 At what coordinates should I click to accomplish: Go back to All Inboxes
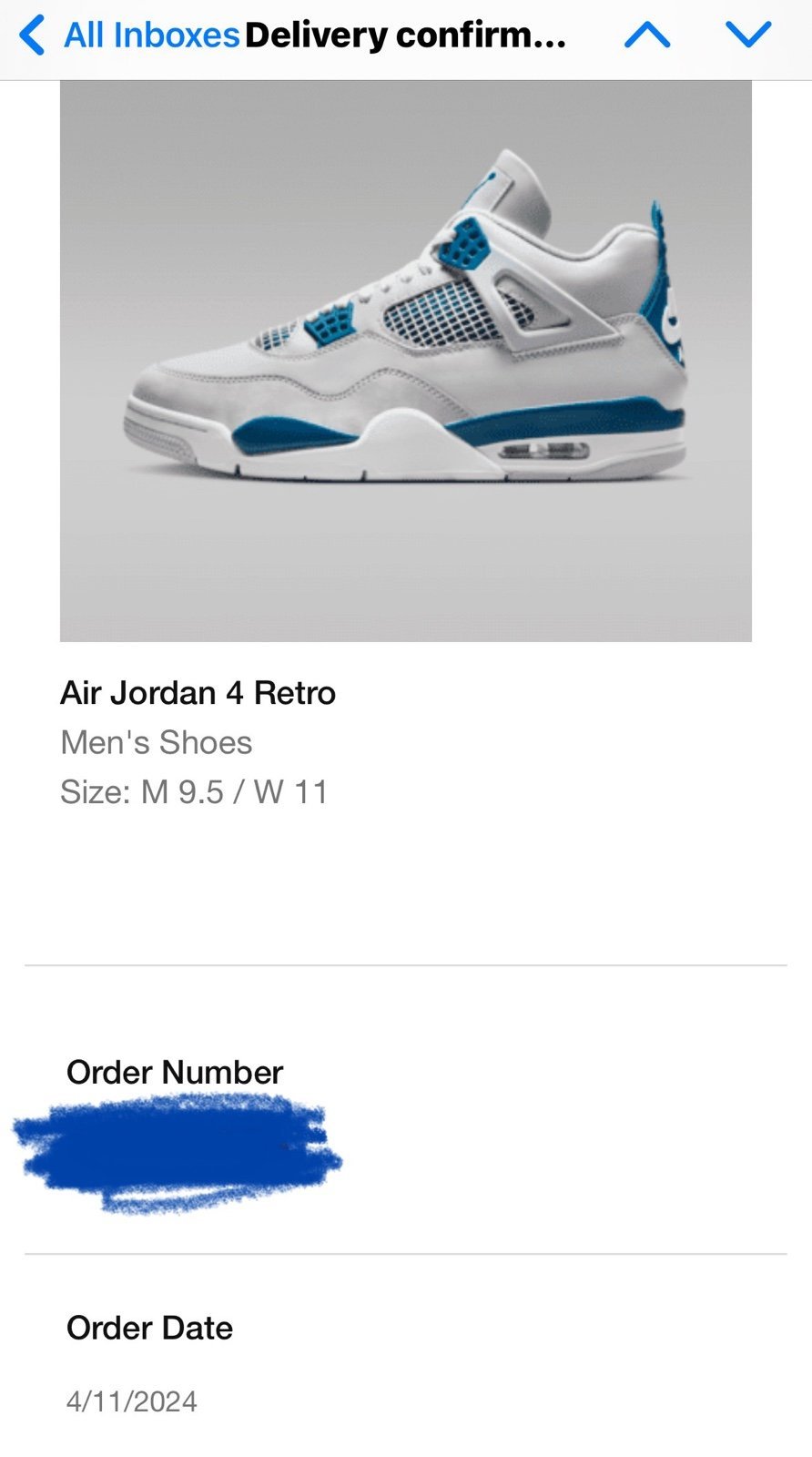128,36
